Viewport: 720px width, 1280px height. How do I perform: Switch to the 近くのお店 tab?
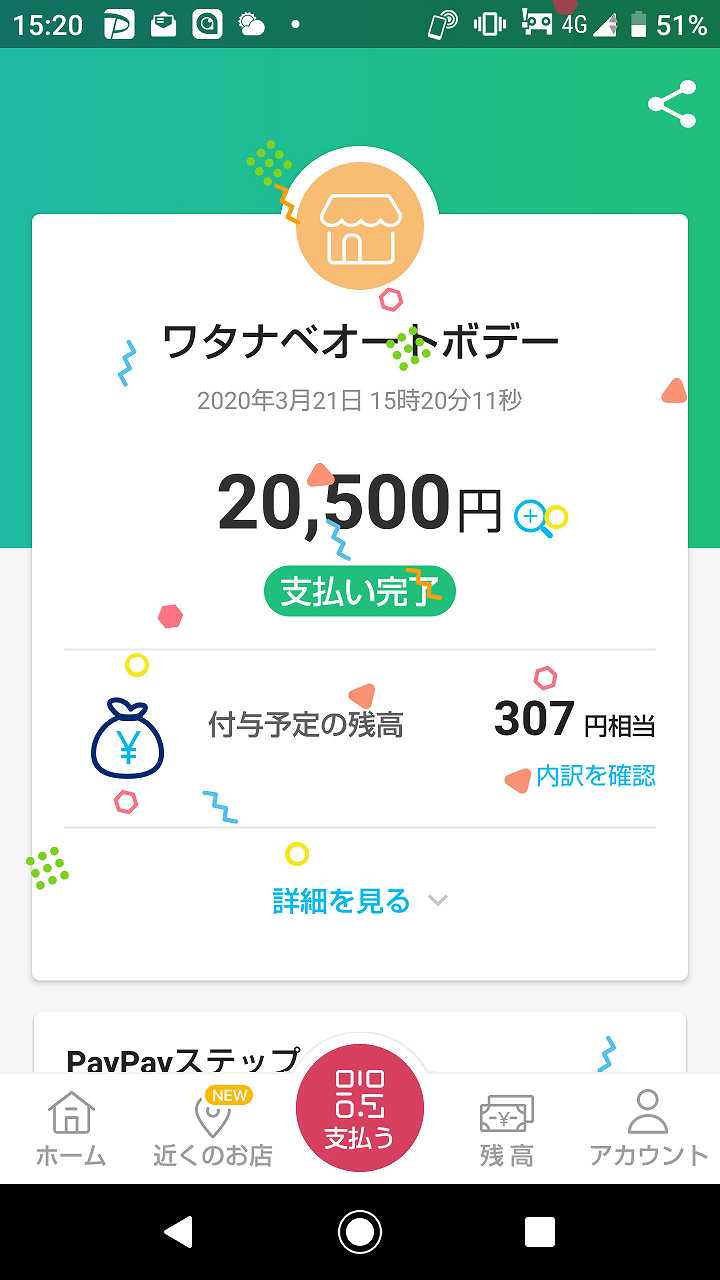click(212, 1130)
